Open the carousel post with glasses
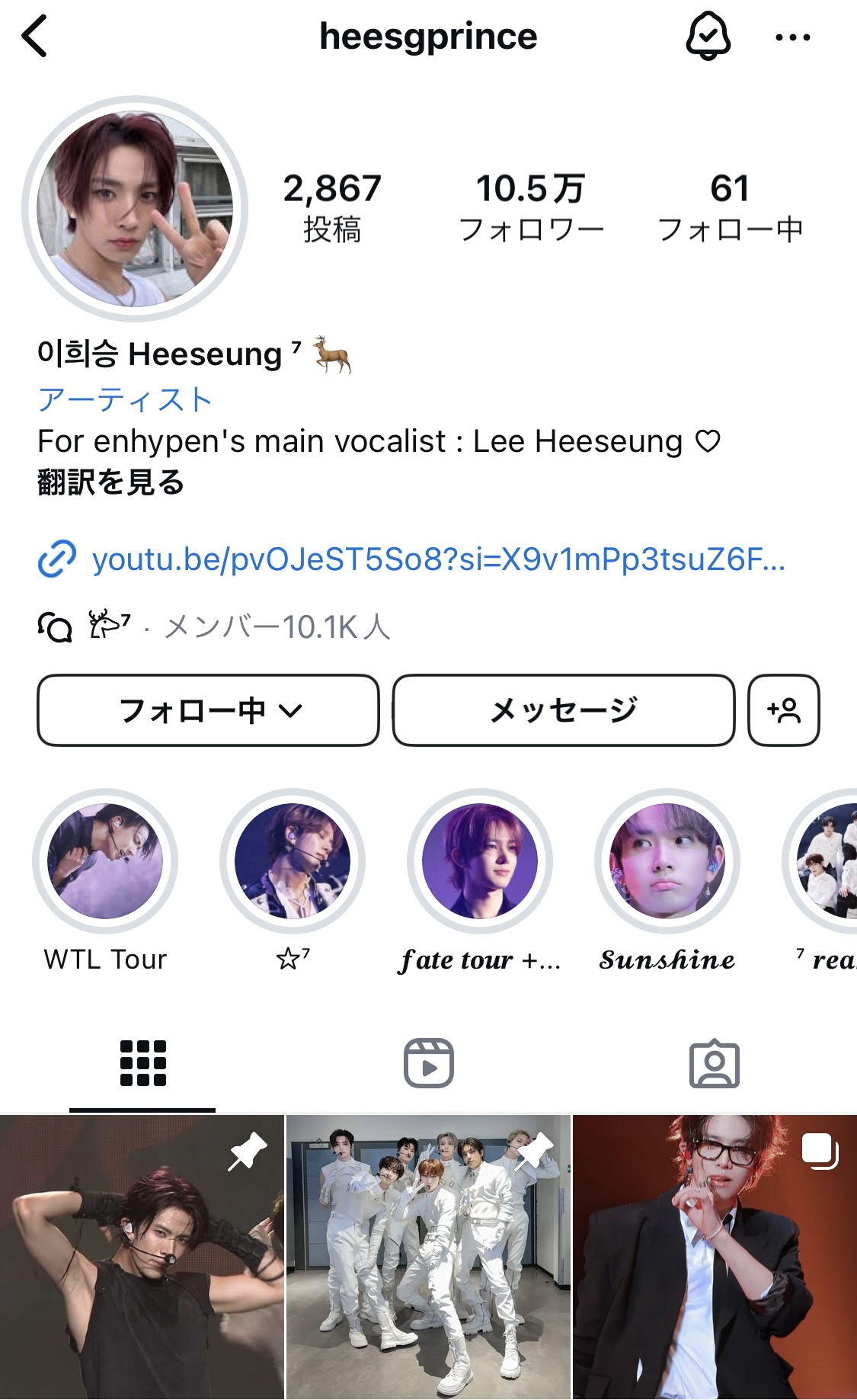Viewport: 857px width, 1400px height. click(x=715, y=1257)
